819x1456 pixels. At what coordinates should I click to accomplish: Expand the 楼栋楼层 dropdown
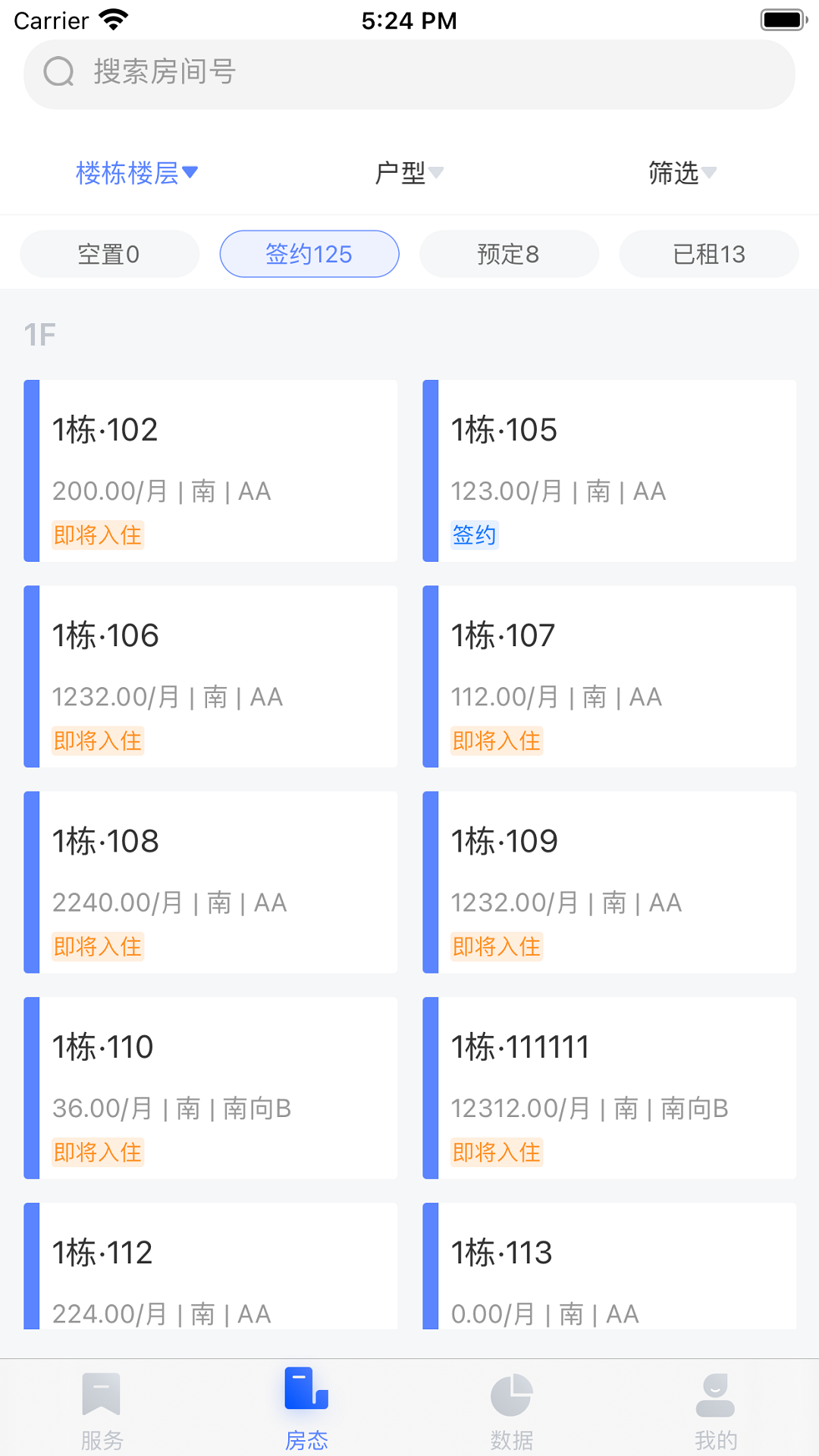[136, 173]
